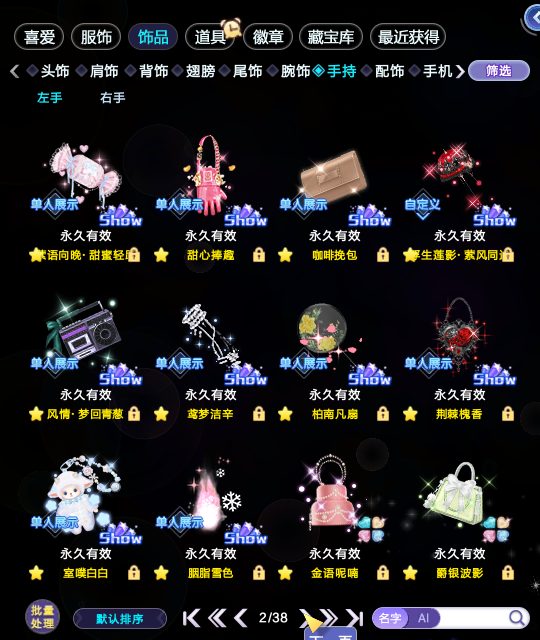Pick the 金语呢喃 cake bag
This screenshot has height=640, width=540.
[334, 516]
